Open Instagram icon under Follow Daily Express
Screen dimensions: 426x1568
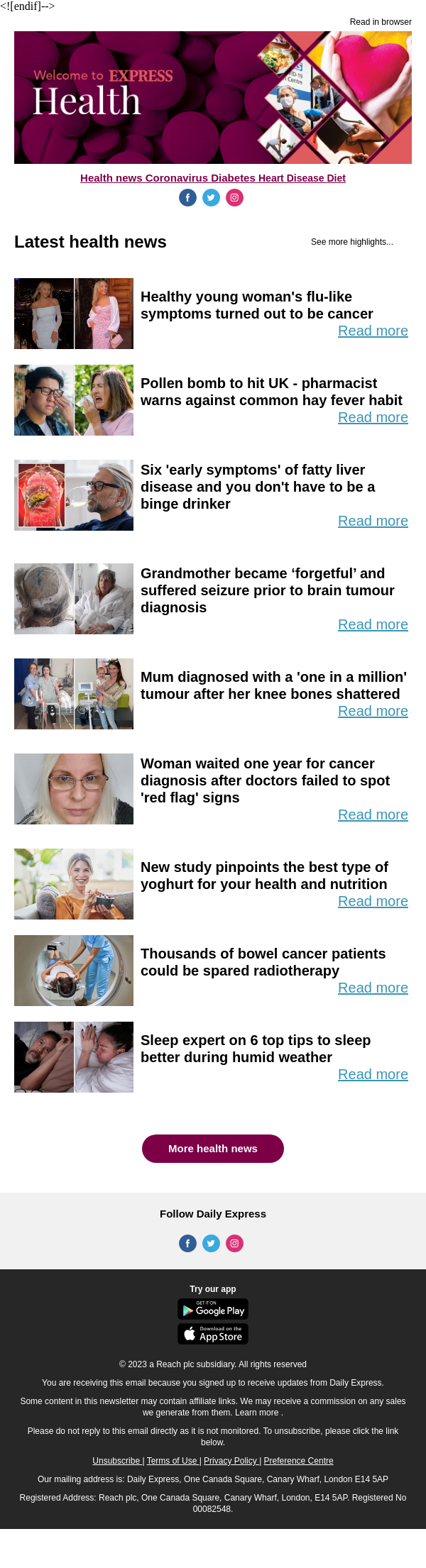pos(234,1243)
